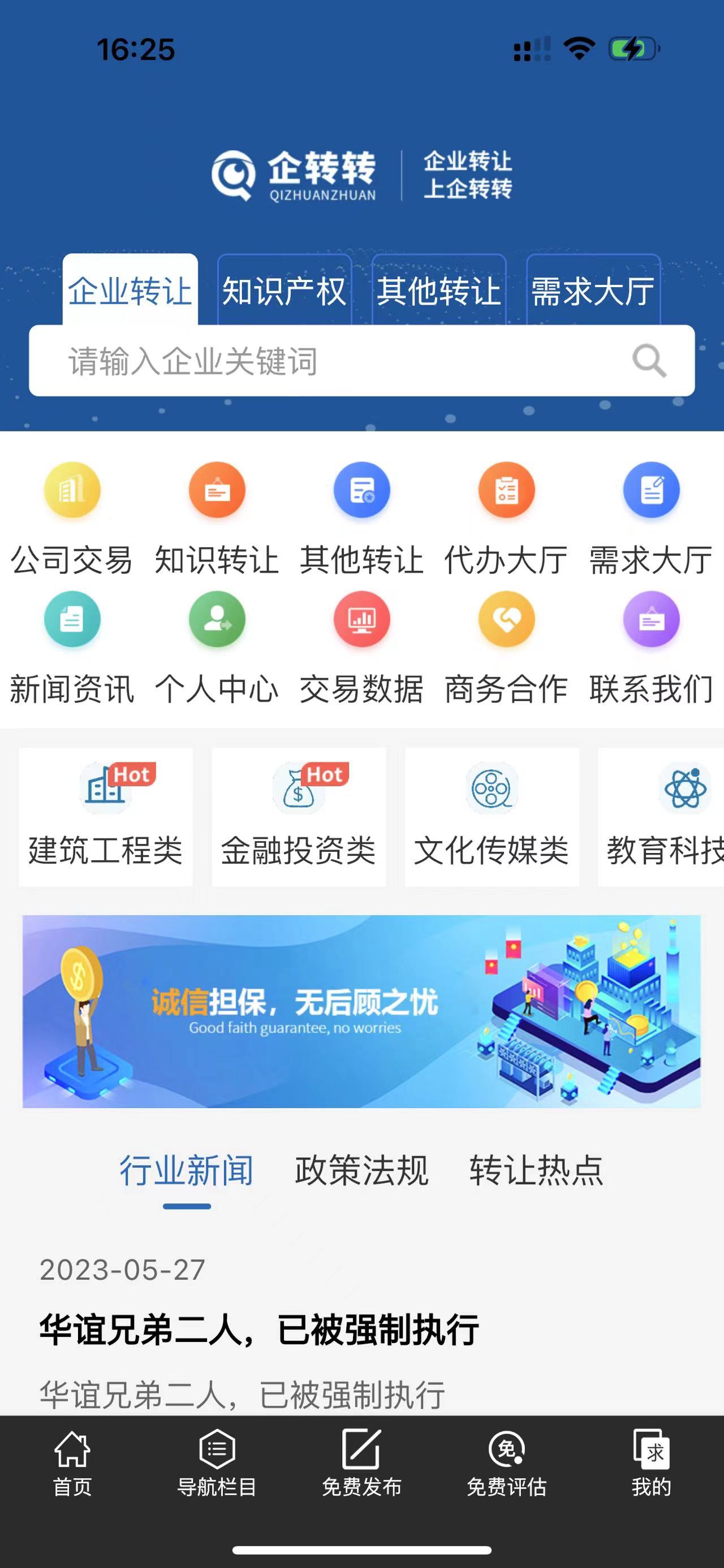Screen dimensions: 724x1568
Task: Open the 文化传媒类 category card
Action: point(492,817)
